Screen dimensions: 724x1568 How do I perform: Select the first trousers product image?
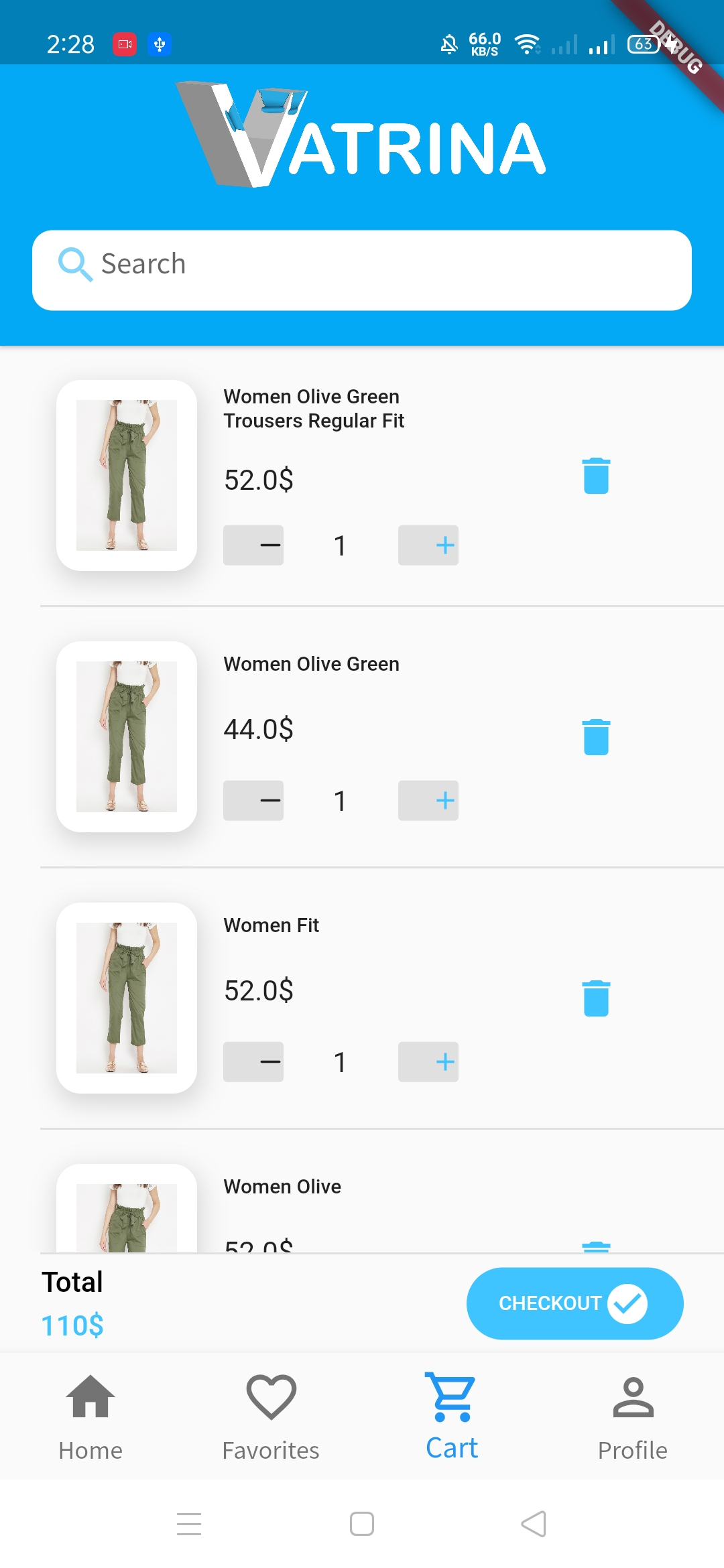(x=127, y=476)
